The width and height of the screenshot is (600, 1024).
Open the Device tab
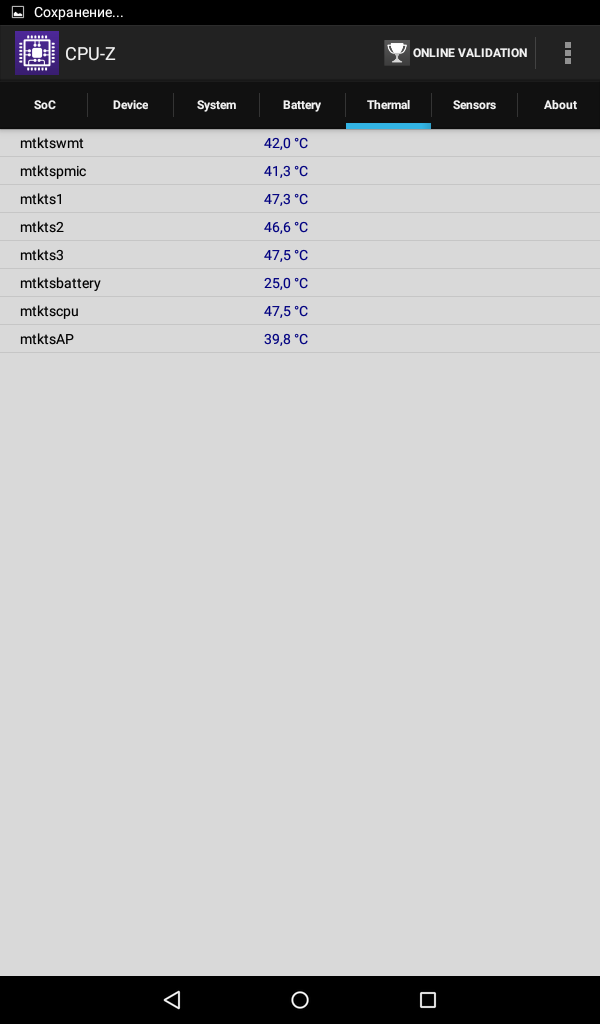(131, 104)
